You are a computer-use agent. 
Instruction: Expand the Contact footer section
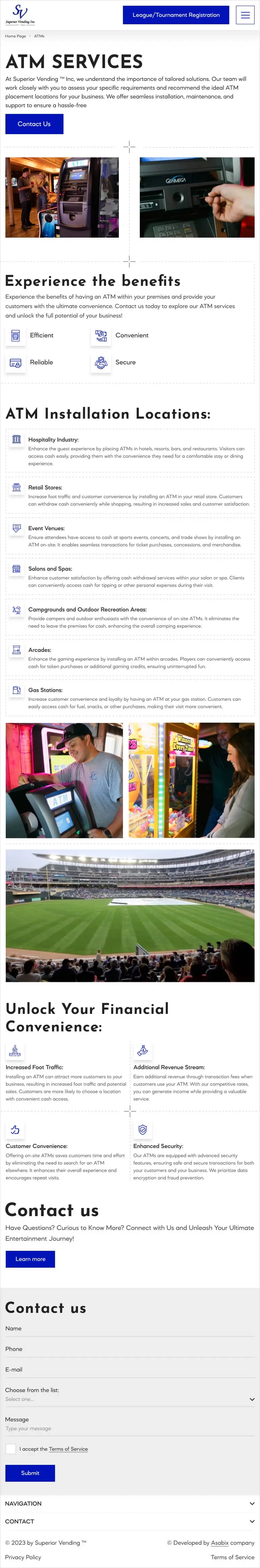129,1521
